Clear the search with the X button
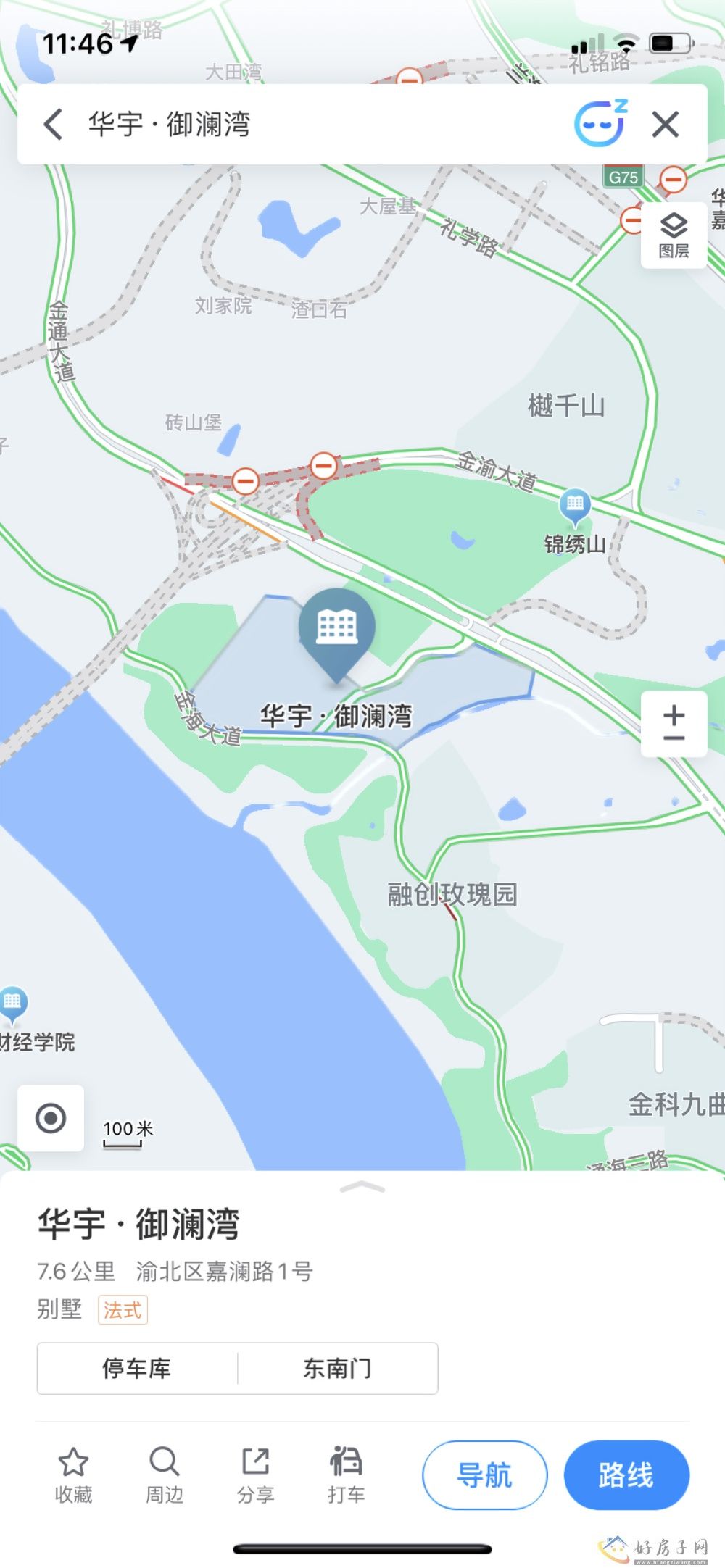Viewport: 725px width, 1568px height. click(665, 124)
